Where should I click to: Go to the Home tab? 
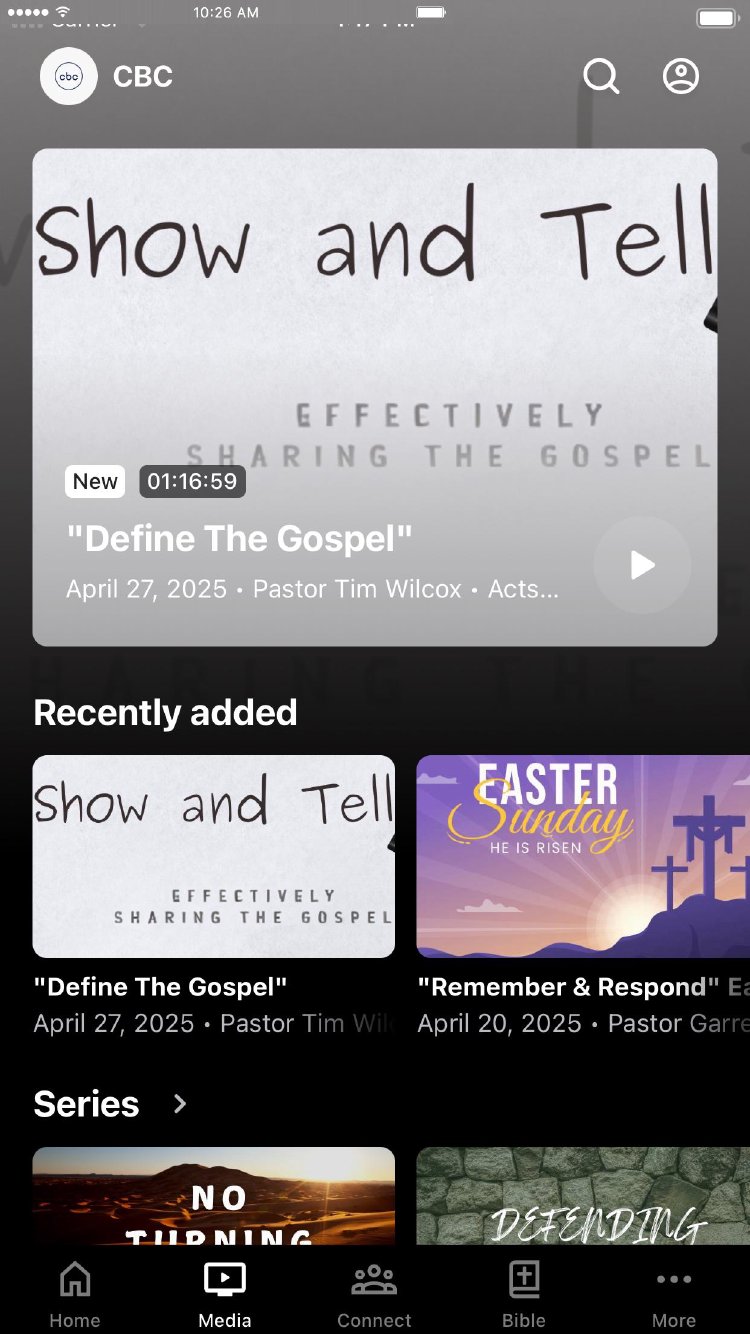click(x=75, y=1294)
